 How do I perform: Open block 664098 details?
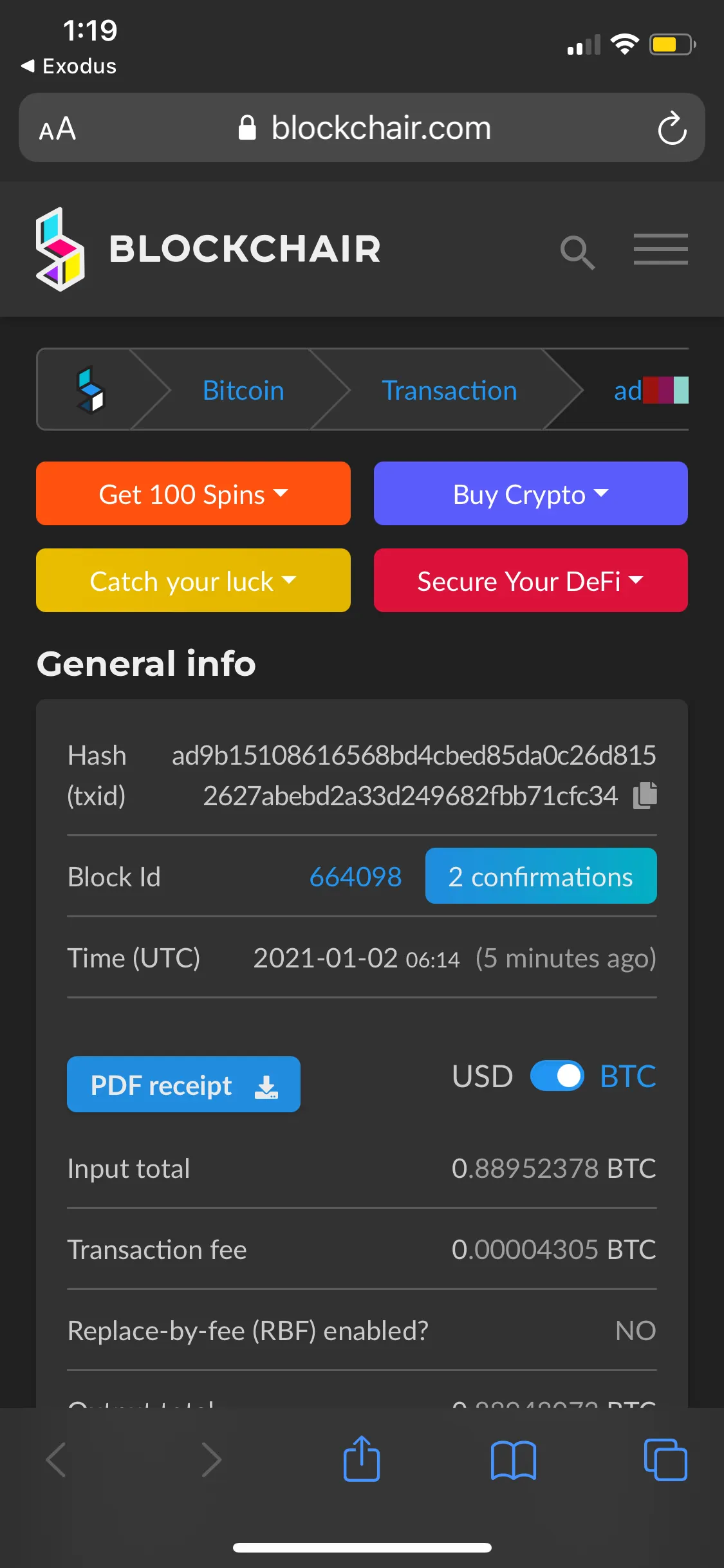point(355,877)
